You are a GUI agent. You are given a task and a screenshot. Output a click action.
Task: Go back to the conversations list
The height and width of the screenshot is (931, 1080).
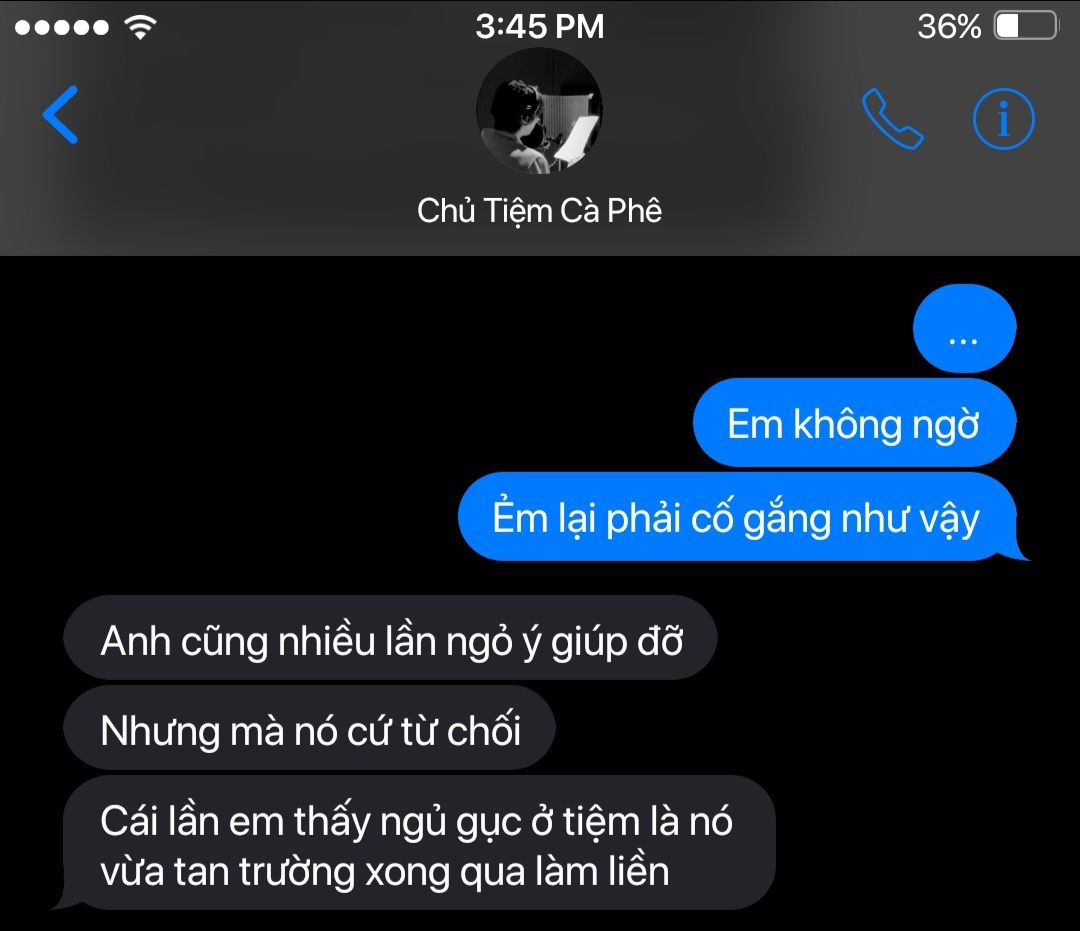[60, 115]
